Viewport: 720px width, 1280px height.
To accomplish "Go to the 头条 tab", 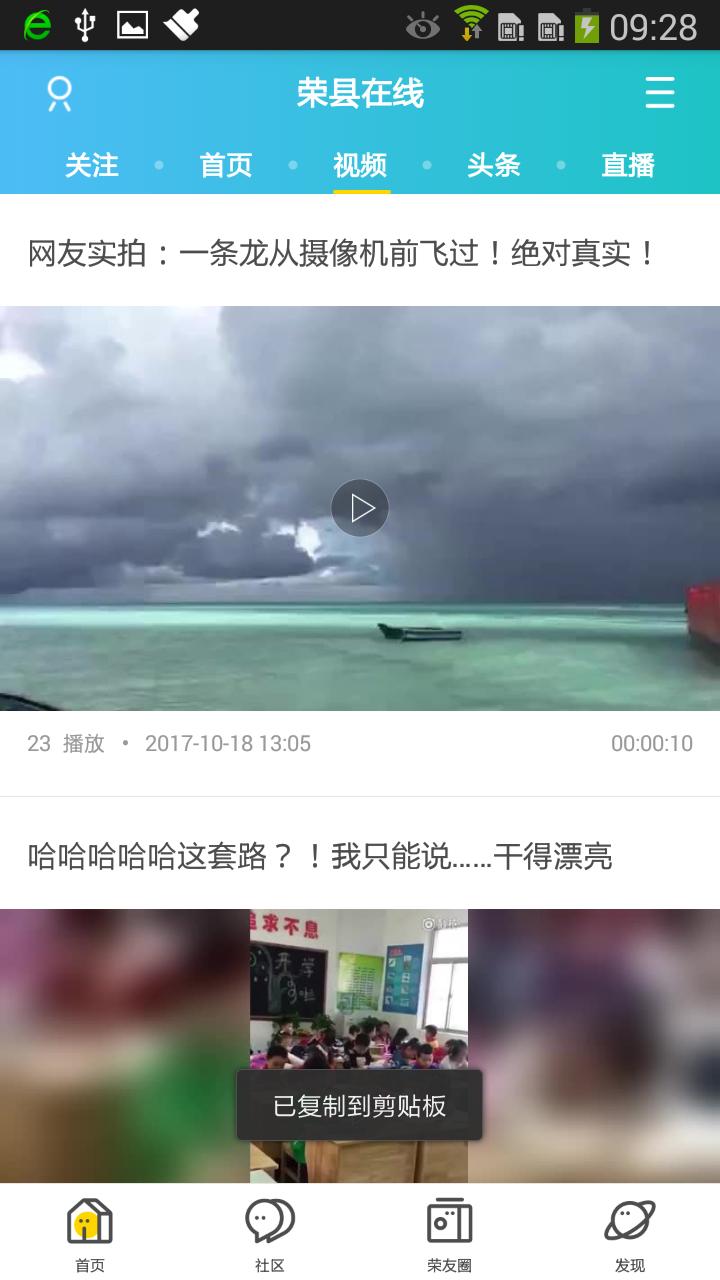I will tap(494, 165).
